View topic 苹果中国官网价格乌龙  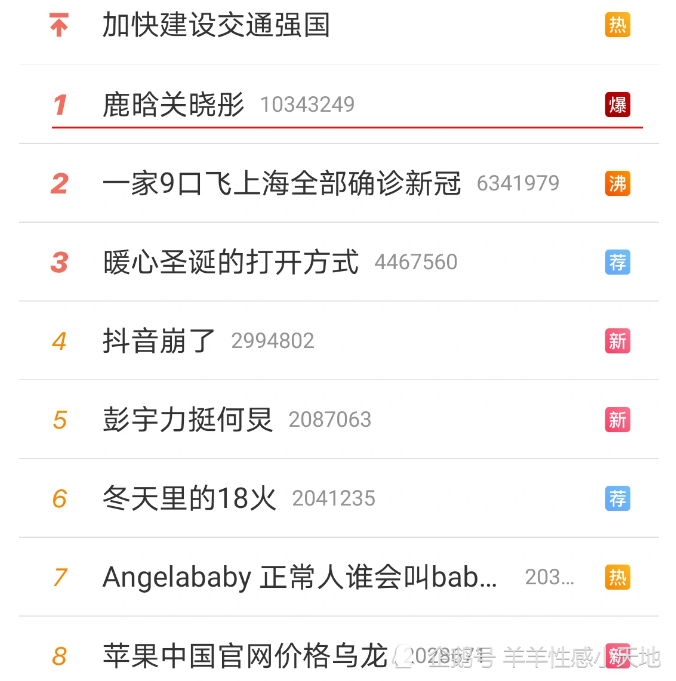(x=244, y=656)
